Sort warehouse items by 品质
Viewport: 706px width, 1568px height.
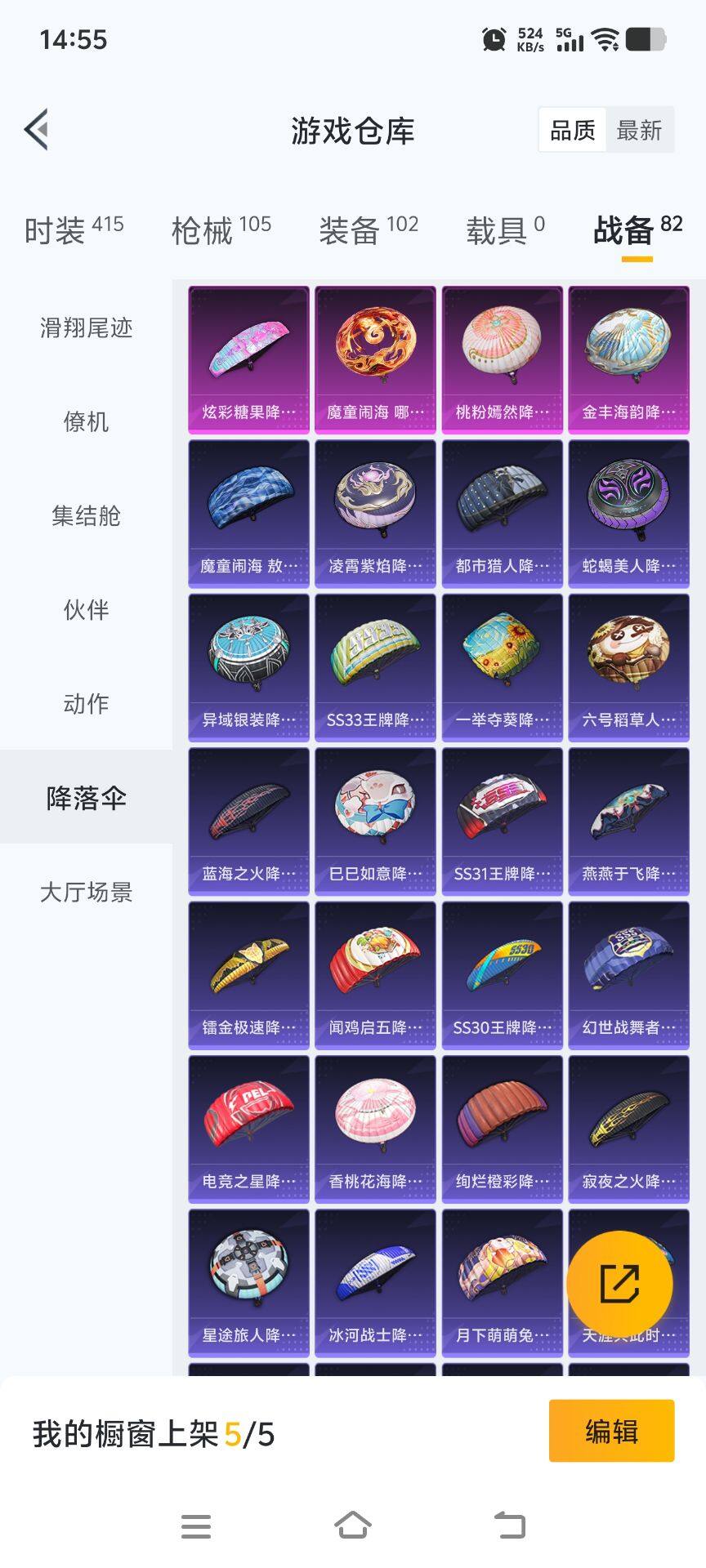(572, 129)
